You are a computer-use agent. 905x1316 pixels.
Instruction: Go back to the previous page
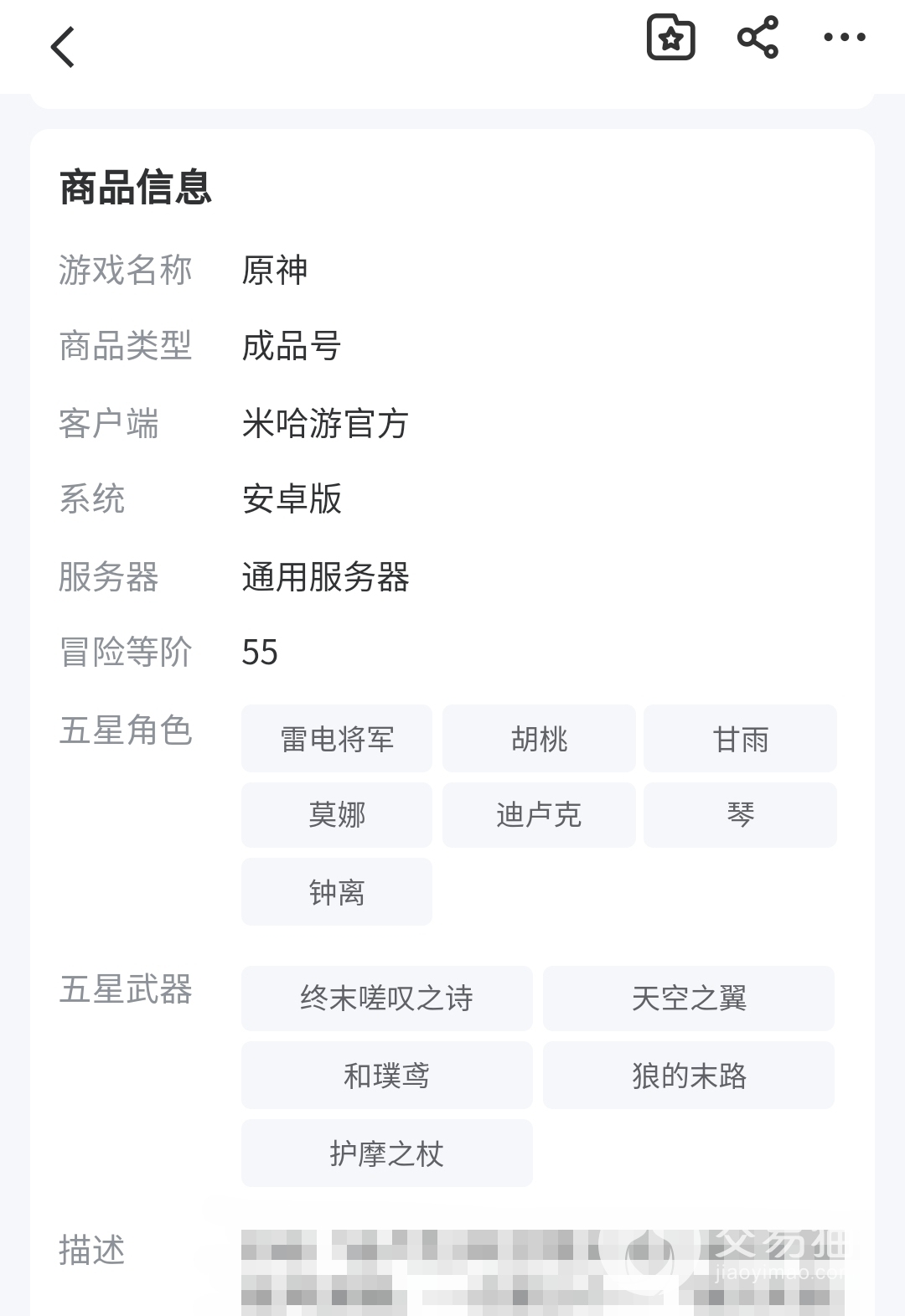click(x=63, y=47)
